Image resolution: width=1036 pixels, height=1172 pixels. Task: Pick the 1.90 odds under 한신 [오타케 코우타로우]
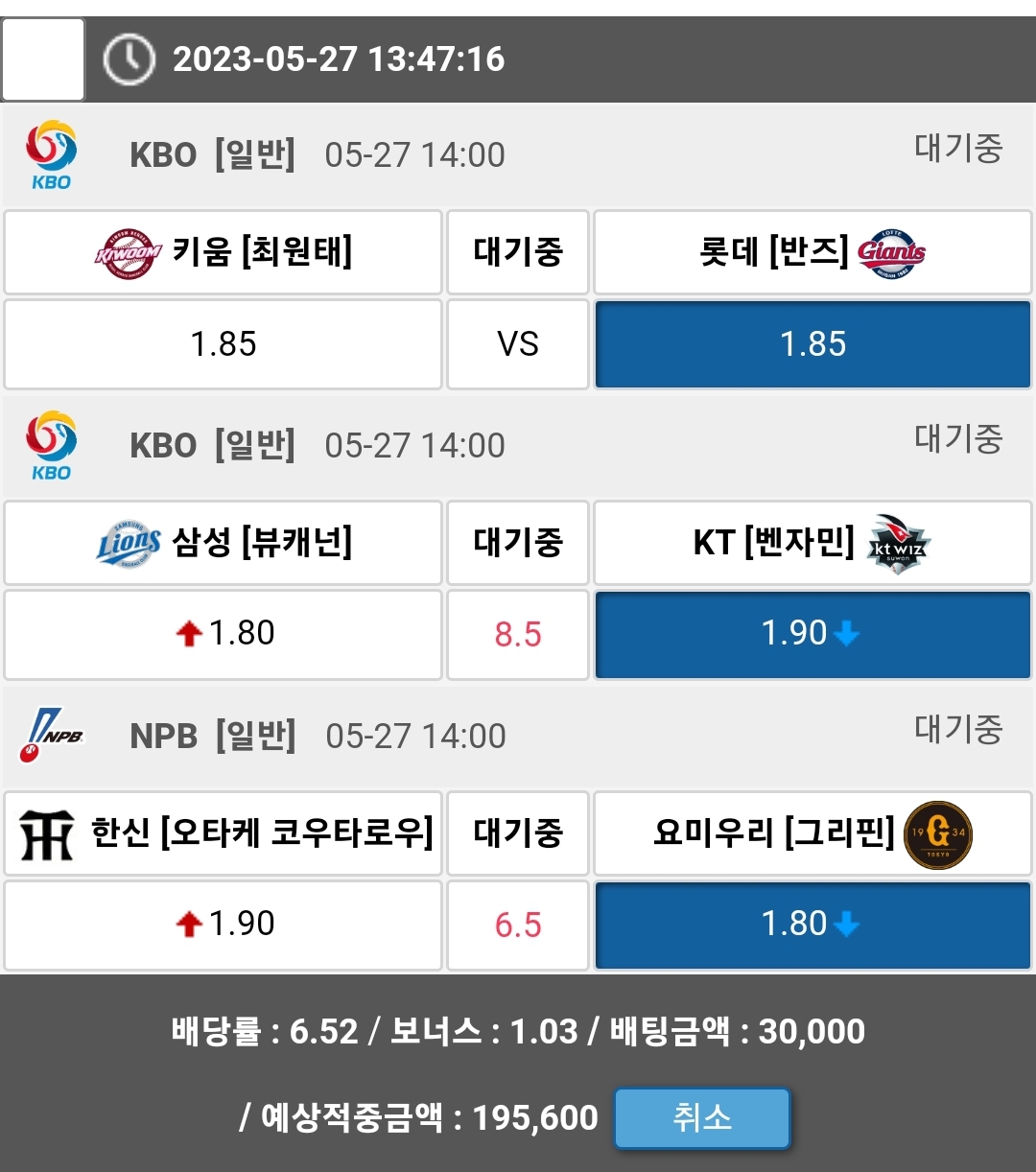(223, 925)
